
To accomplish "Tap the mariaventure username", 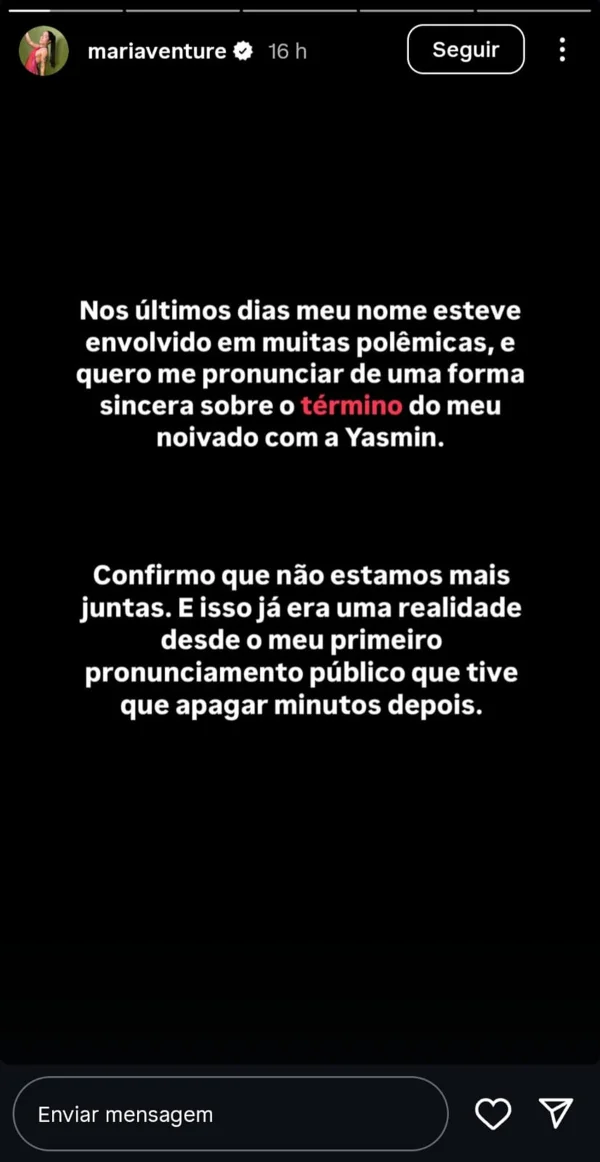I will [x=156, y=51].
